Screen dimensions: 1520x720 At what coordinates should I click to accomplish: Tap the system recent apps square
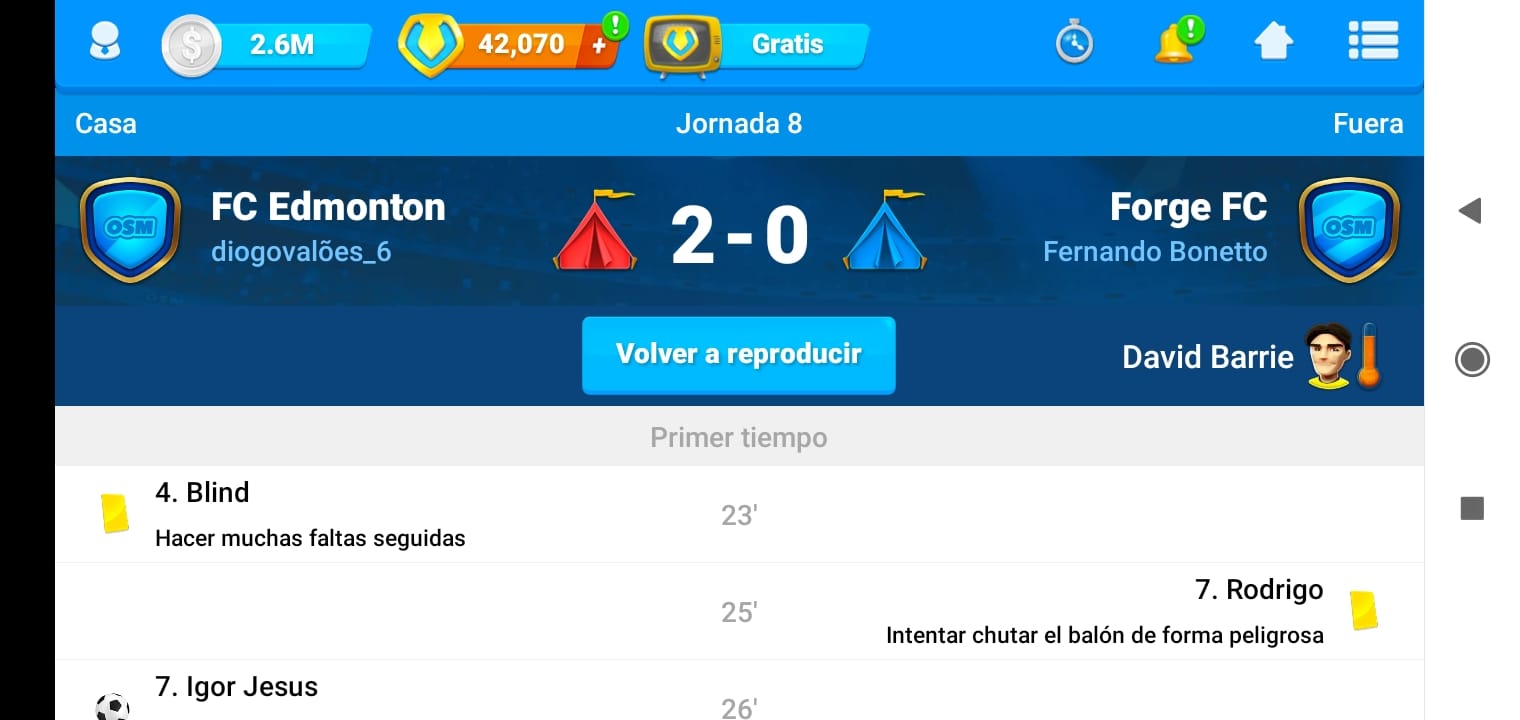(x=1471, y=509)
